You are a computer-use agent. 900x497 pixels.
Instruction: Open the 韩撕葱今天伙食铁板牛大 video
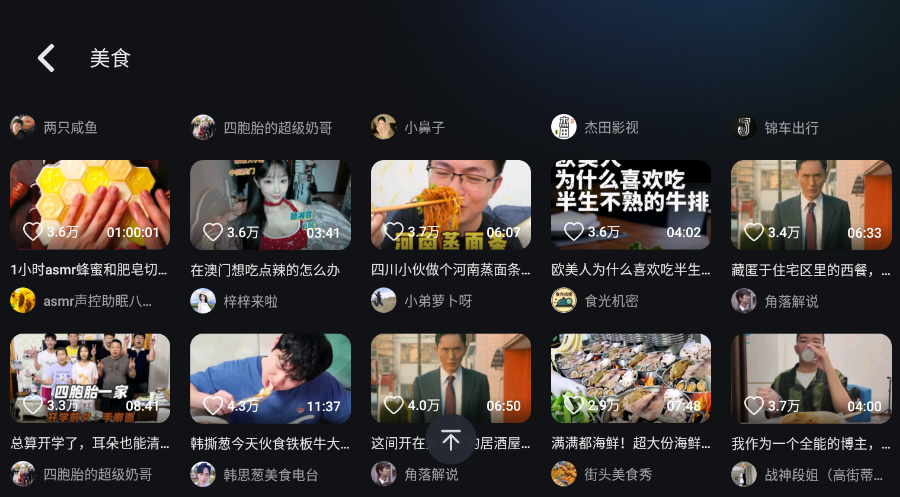pos(270,378)
